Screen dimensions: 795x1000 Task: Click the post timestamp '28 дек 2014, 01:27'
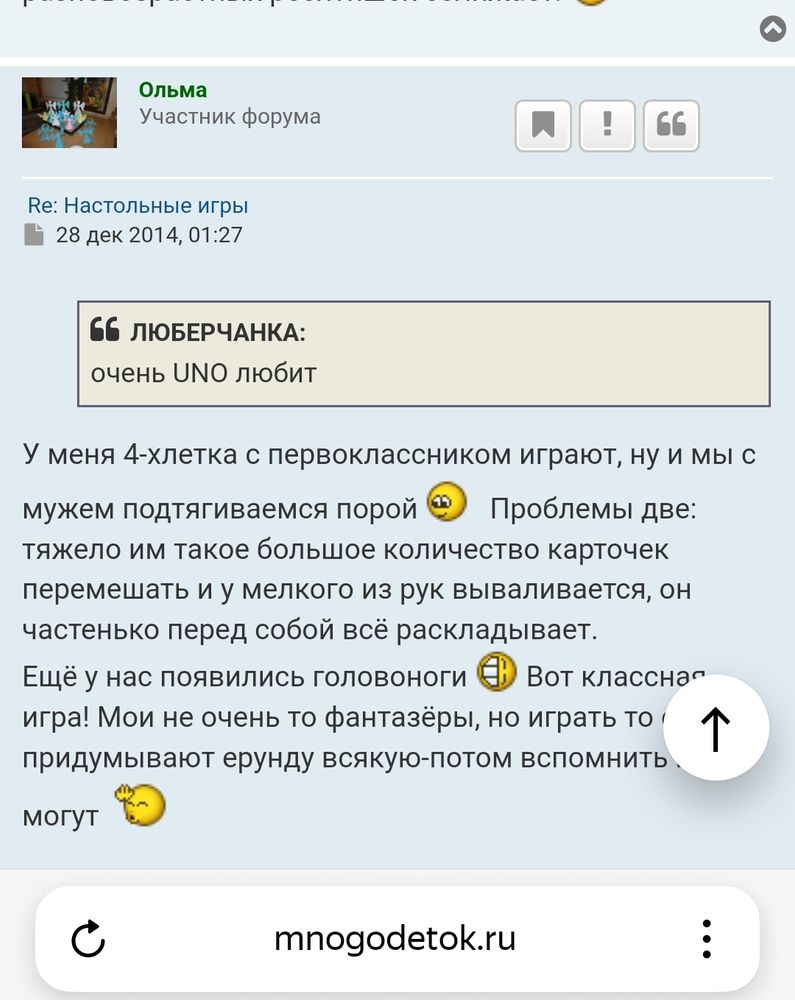[150, 235]
